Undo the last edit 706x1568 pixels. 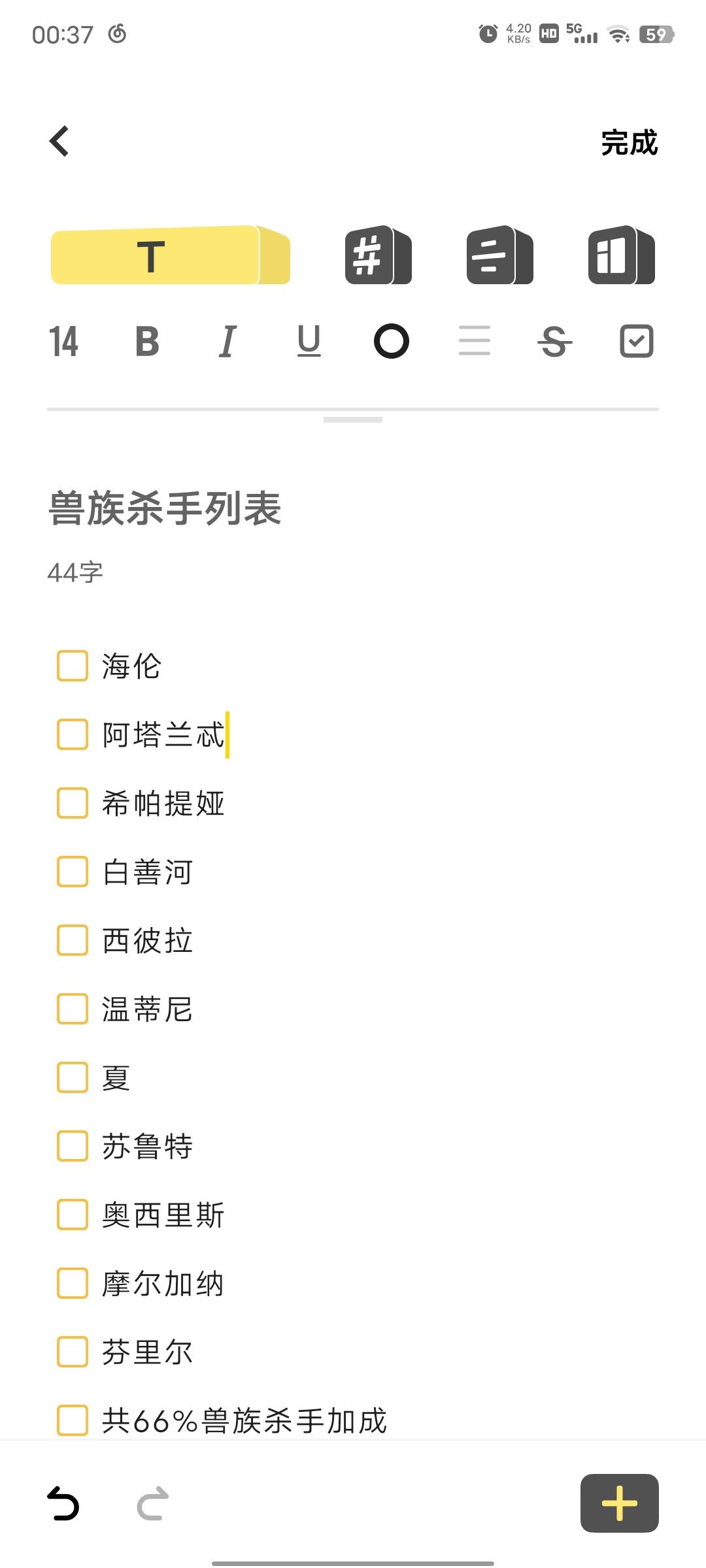[63, 1503]
